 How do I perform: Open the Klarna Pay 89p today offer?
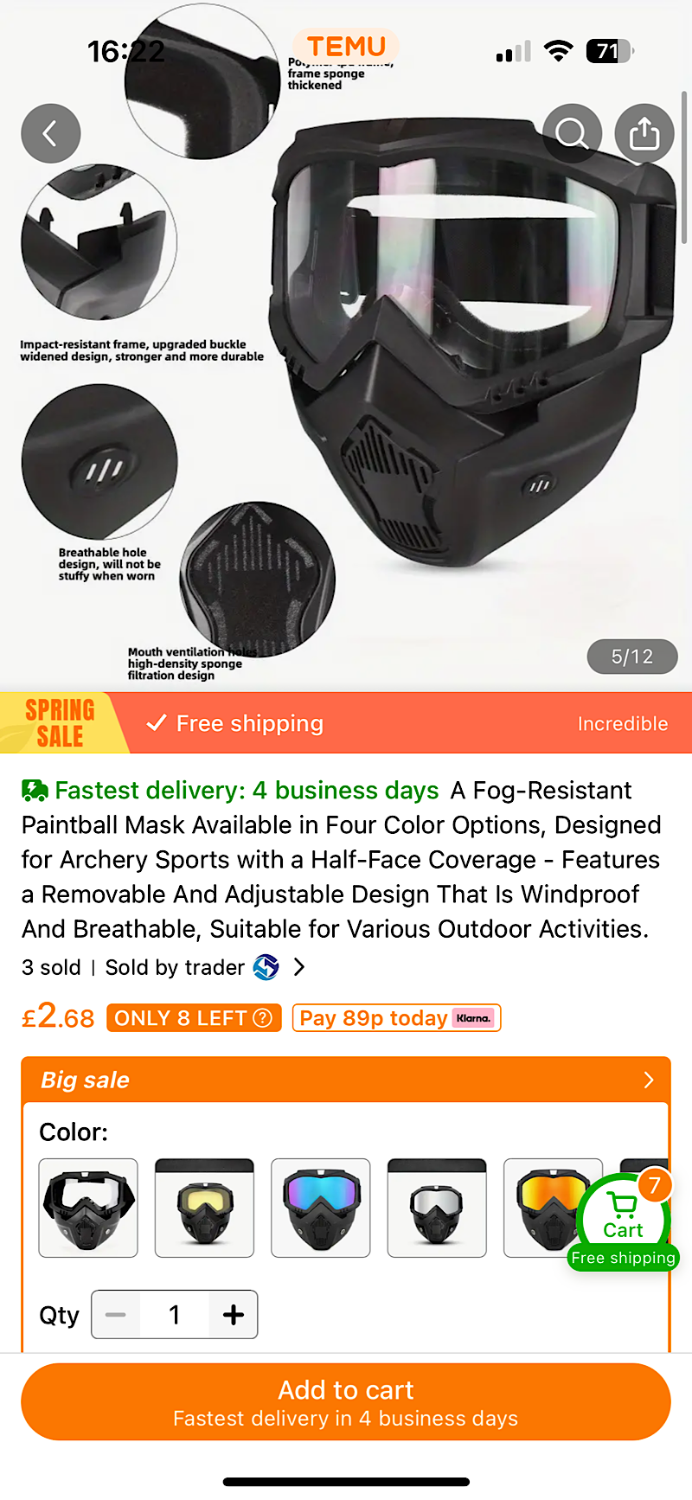tap(396, 1018)
